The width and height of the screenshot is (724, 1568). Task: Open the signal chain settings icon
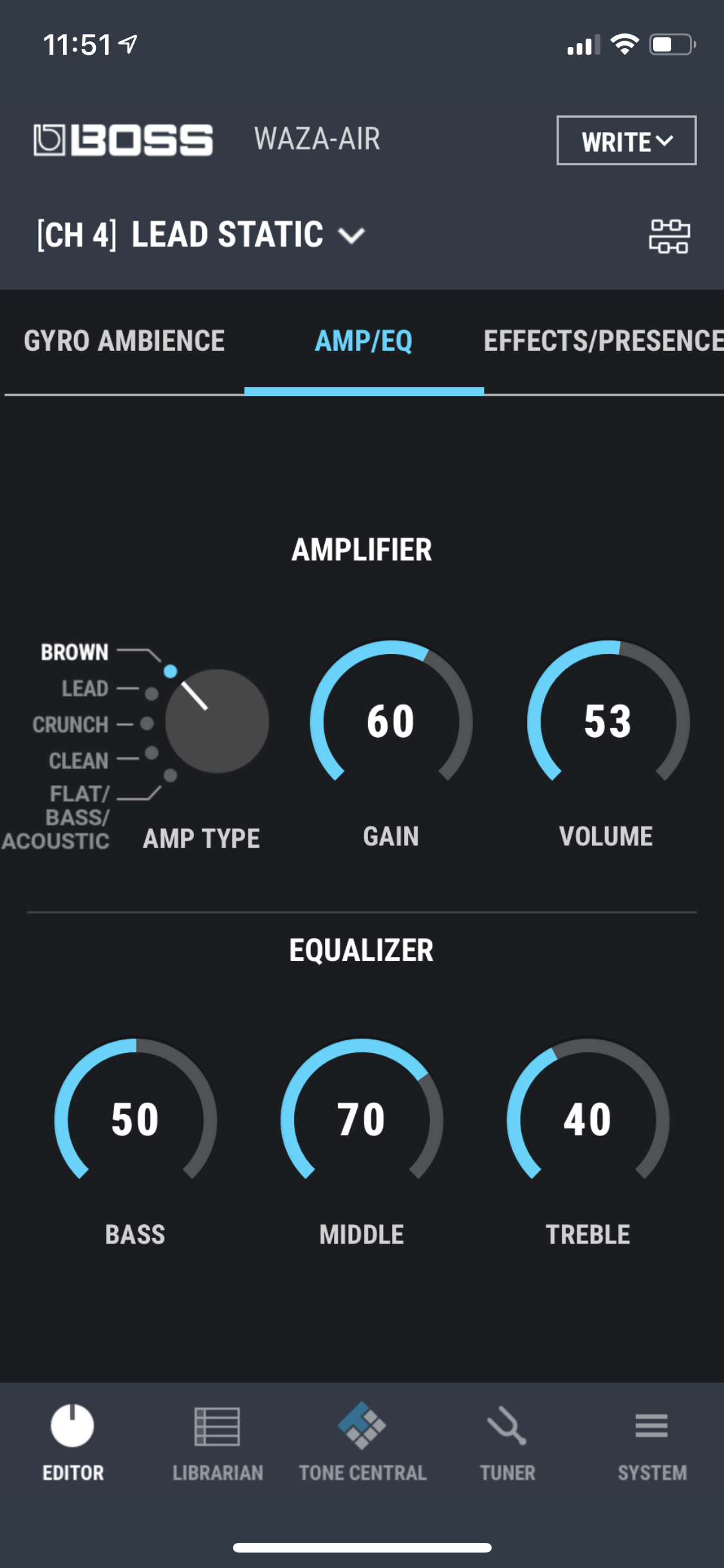click(669, 236)
